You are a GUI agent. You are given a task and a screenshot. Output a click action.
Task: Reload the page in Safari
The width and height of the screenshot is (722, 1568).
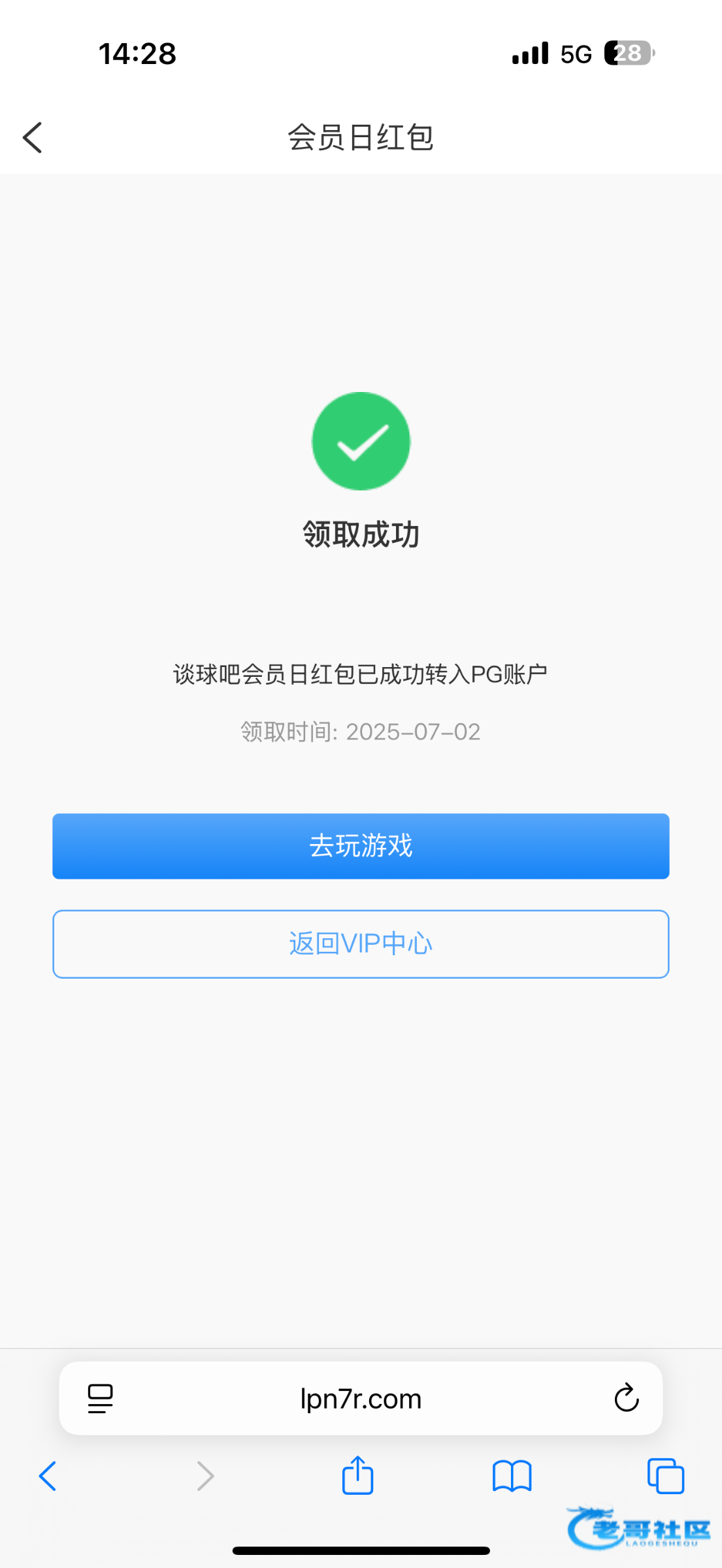(626, 1398)
